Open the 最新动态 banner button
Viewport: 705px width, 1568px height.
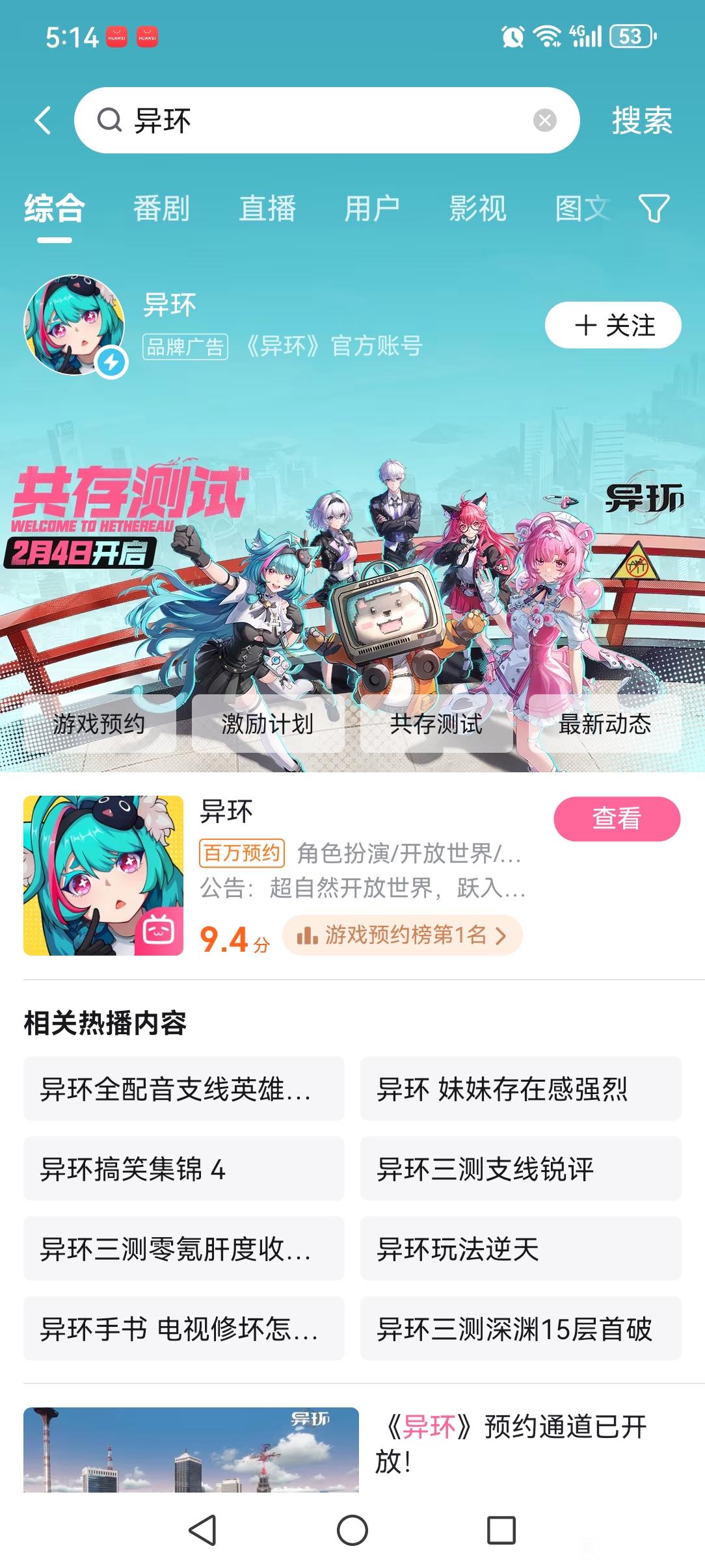tap(604, 724)
